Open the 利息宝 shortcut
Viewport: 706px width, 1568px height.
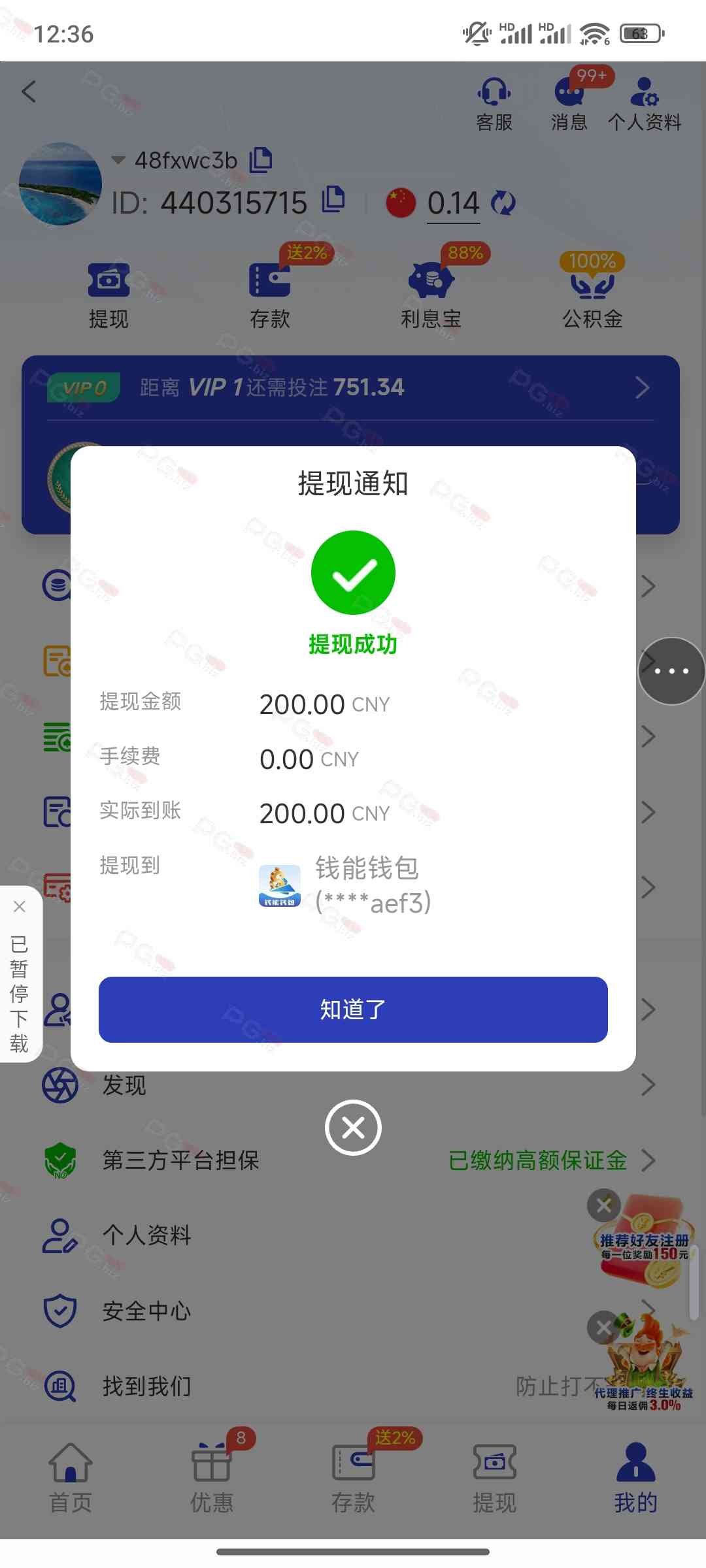tap(431, 295)
